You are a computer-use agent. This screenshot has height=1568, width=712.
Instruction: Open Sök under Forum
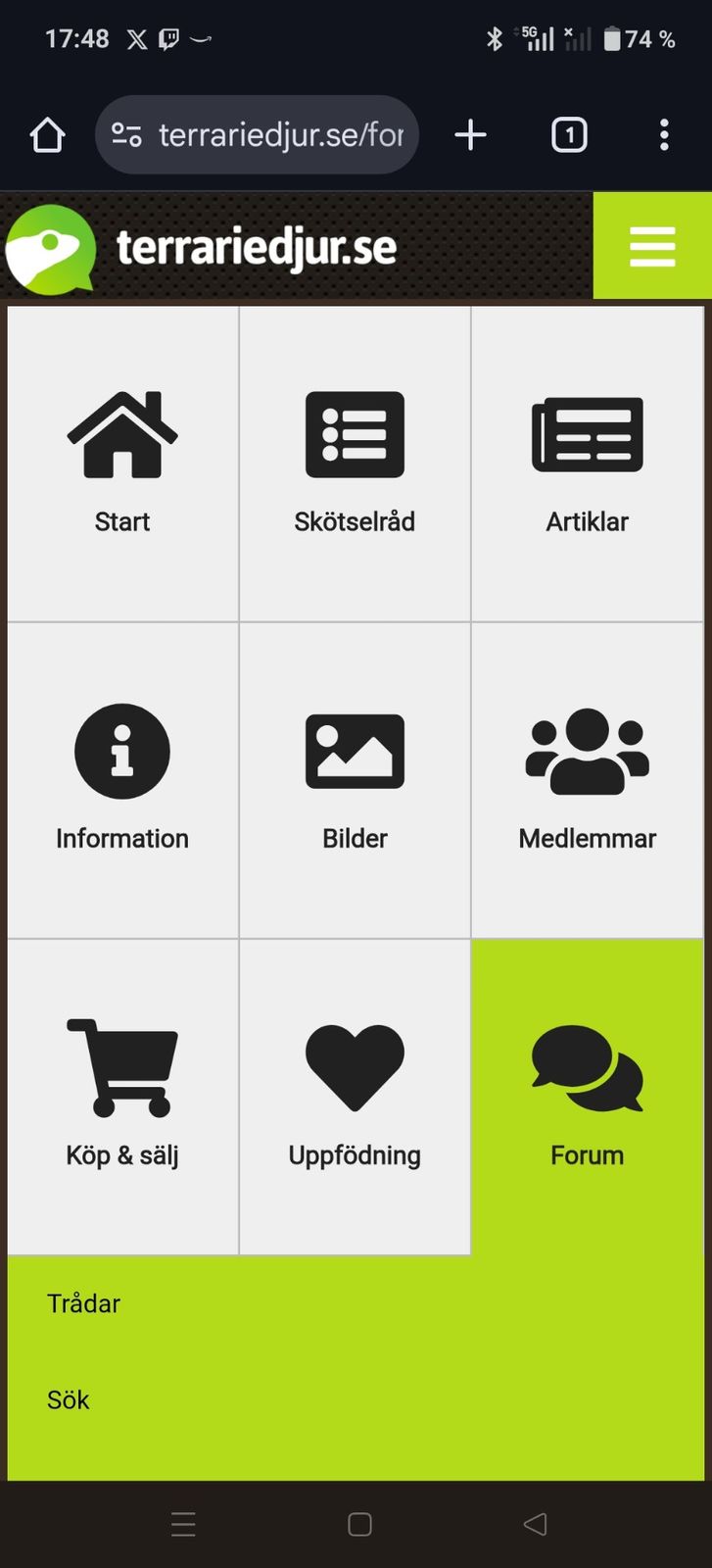click(x=69, y=1399)
